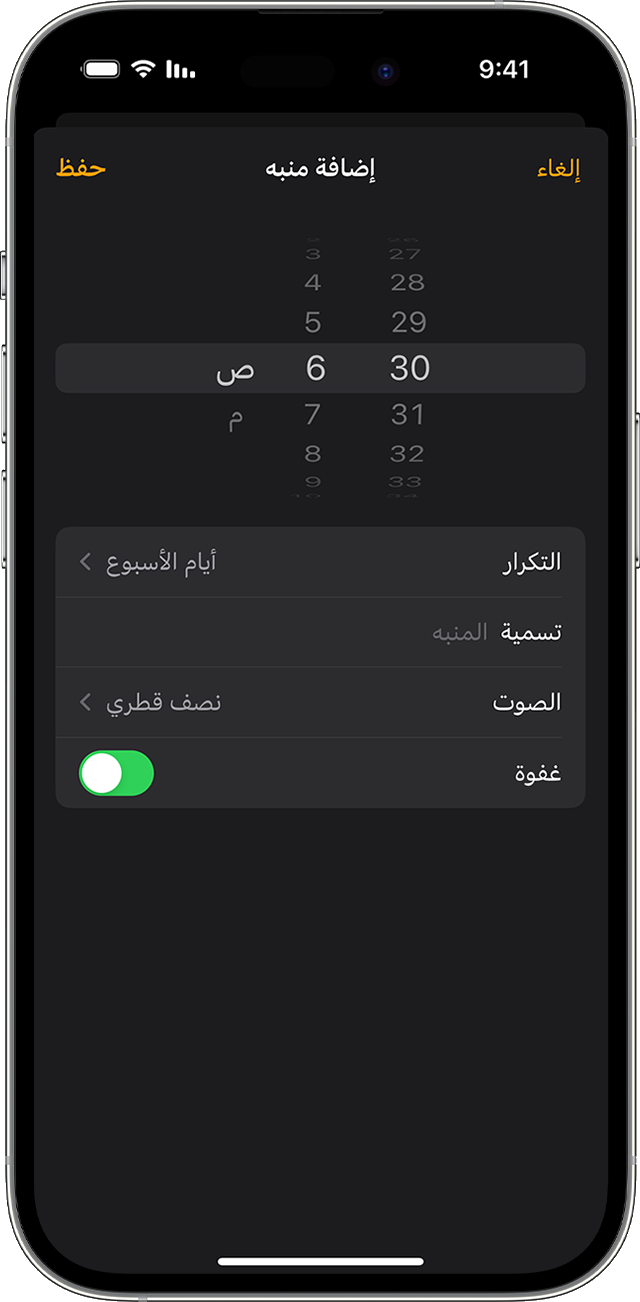Viewport: 640px width, 1302px height.
Task: Select hour 5 in the time picker
Action: click(x=313, y=322)
